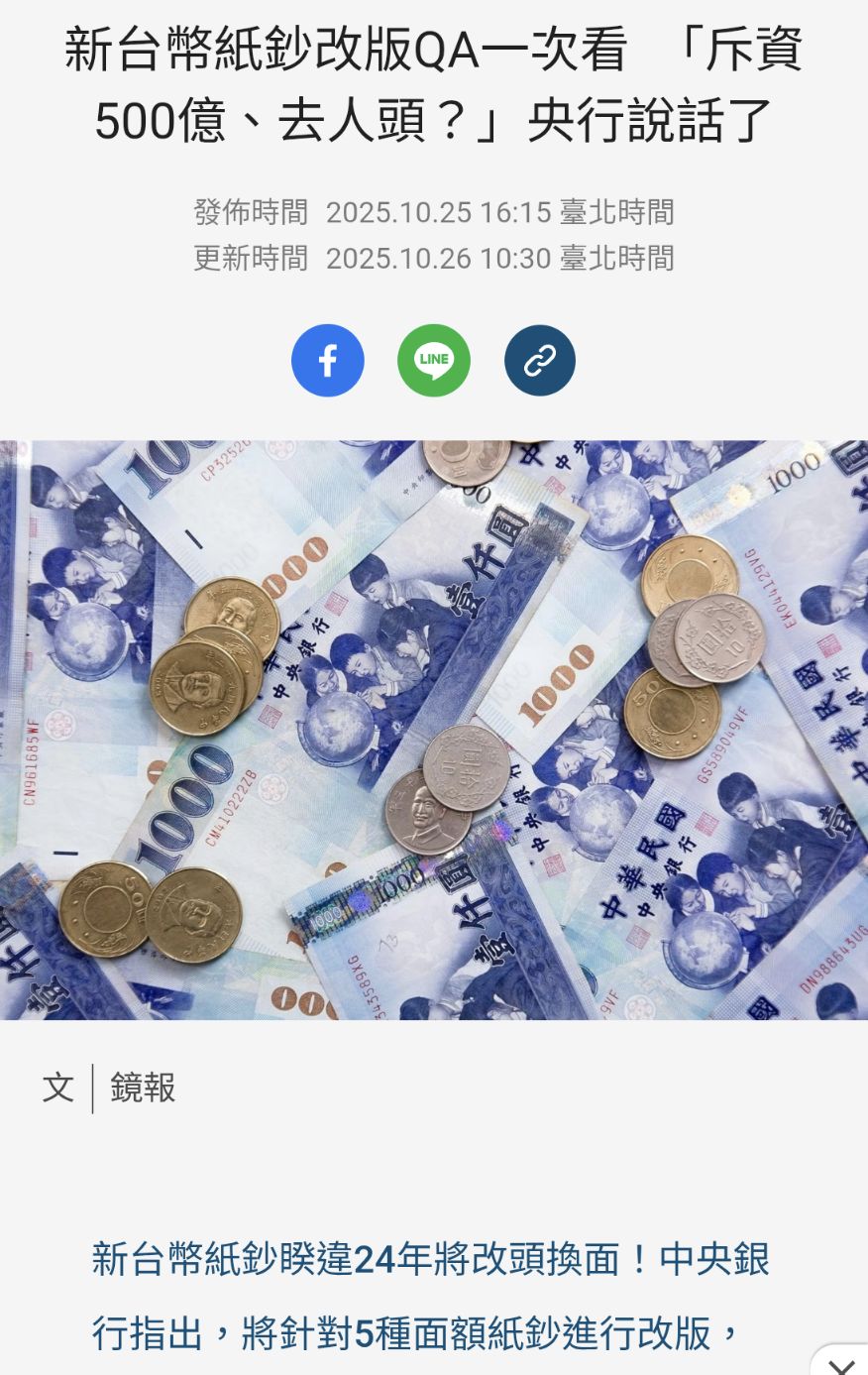
Task: Tap the down chevron button at bottom
Action: pyautogui.click(x=841, y=1363)
